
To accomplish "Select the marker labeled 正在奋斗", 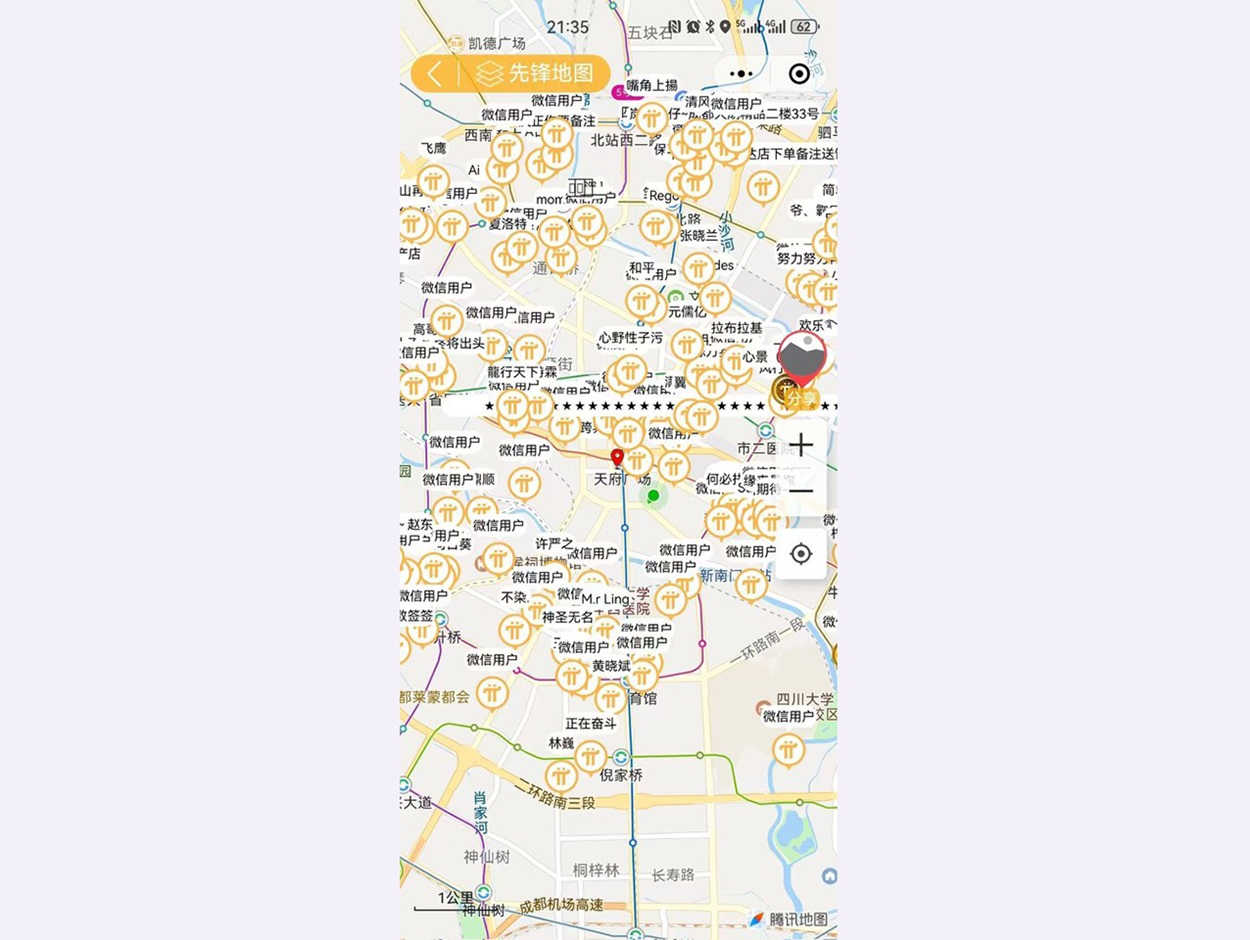I will pyautogui.click(x=591, y=755).
